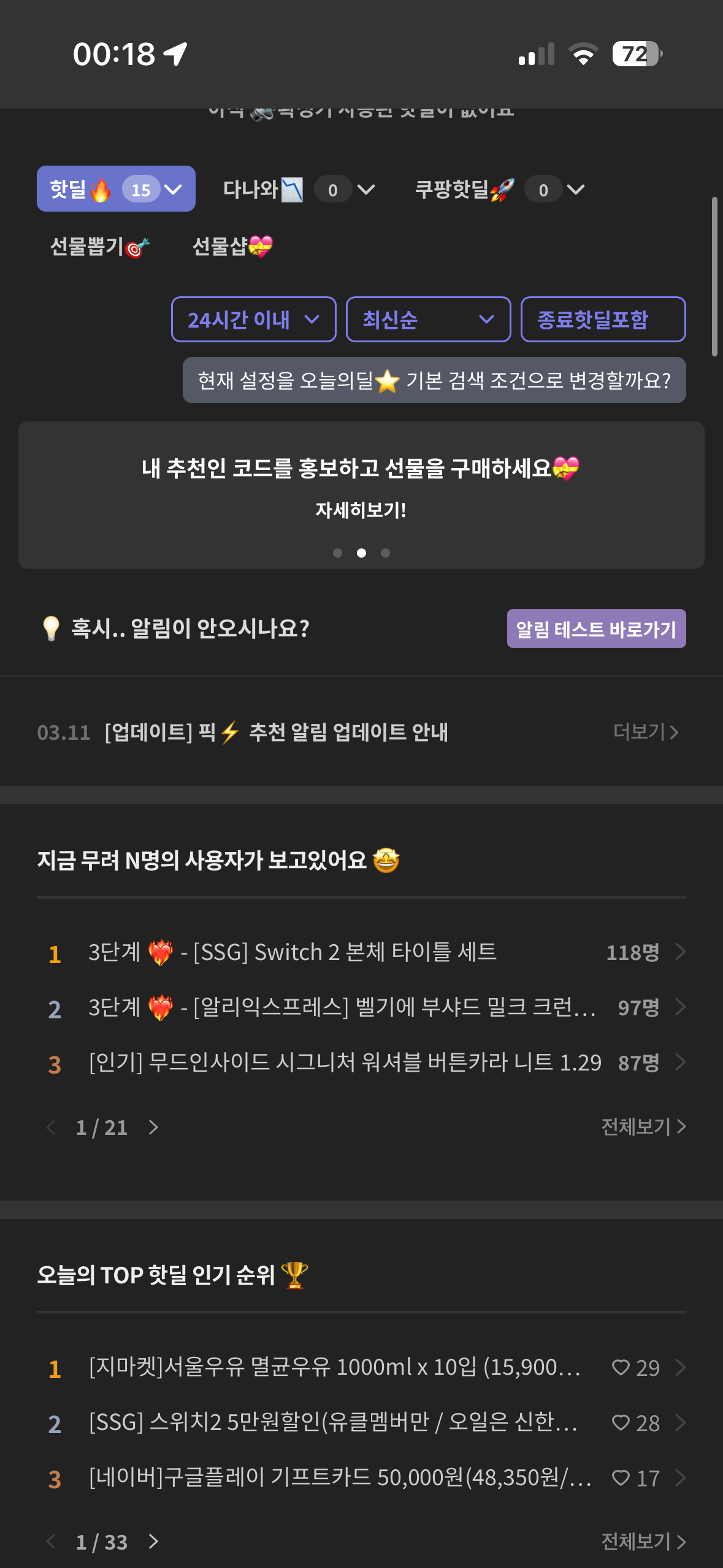Toggle the 종료핫딜포함 filter
723x1568 pixels.
coord(602,320)
